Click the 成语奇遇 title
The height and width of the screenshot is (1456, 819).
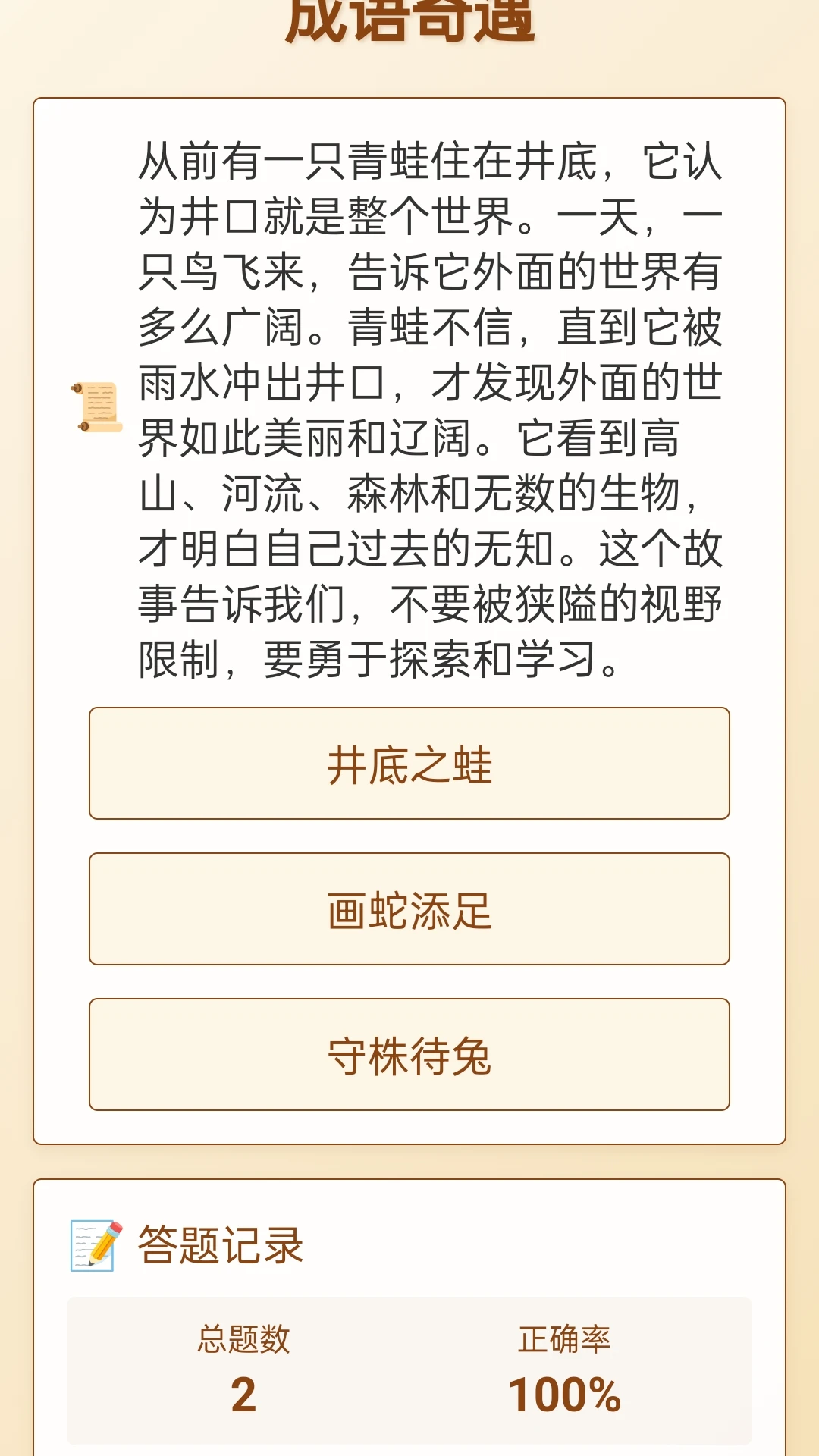click(409, 15)
